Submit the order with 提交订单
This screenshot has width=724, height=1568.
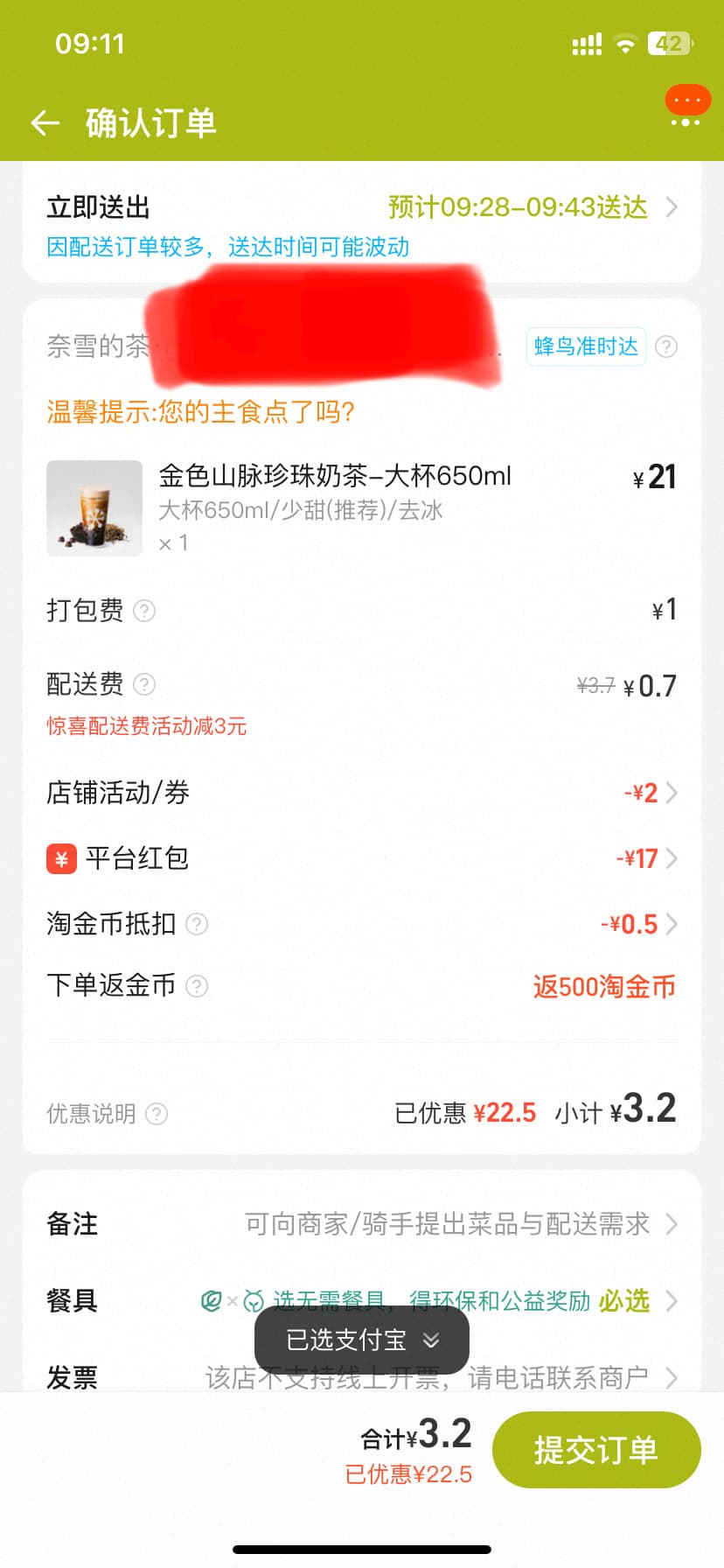(x=596, y=1450)
